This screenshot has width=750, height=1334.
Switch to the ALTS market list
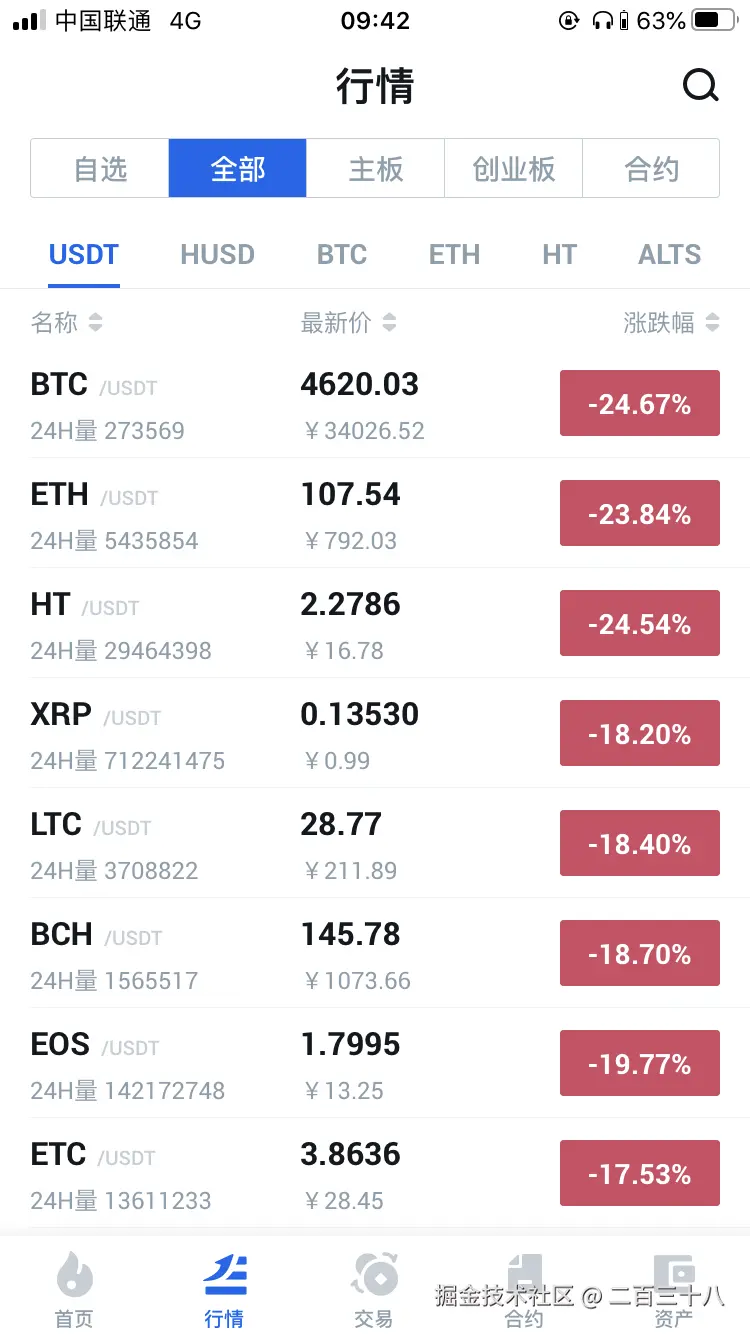[x=668, y=255]
